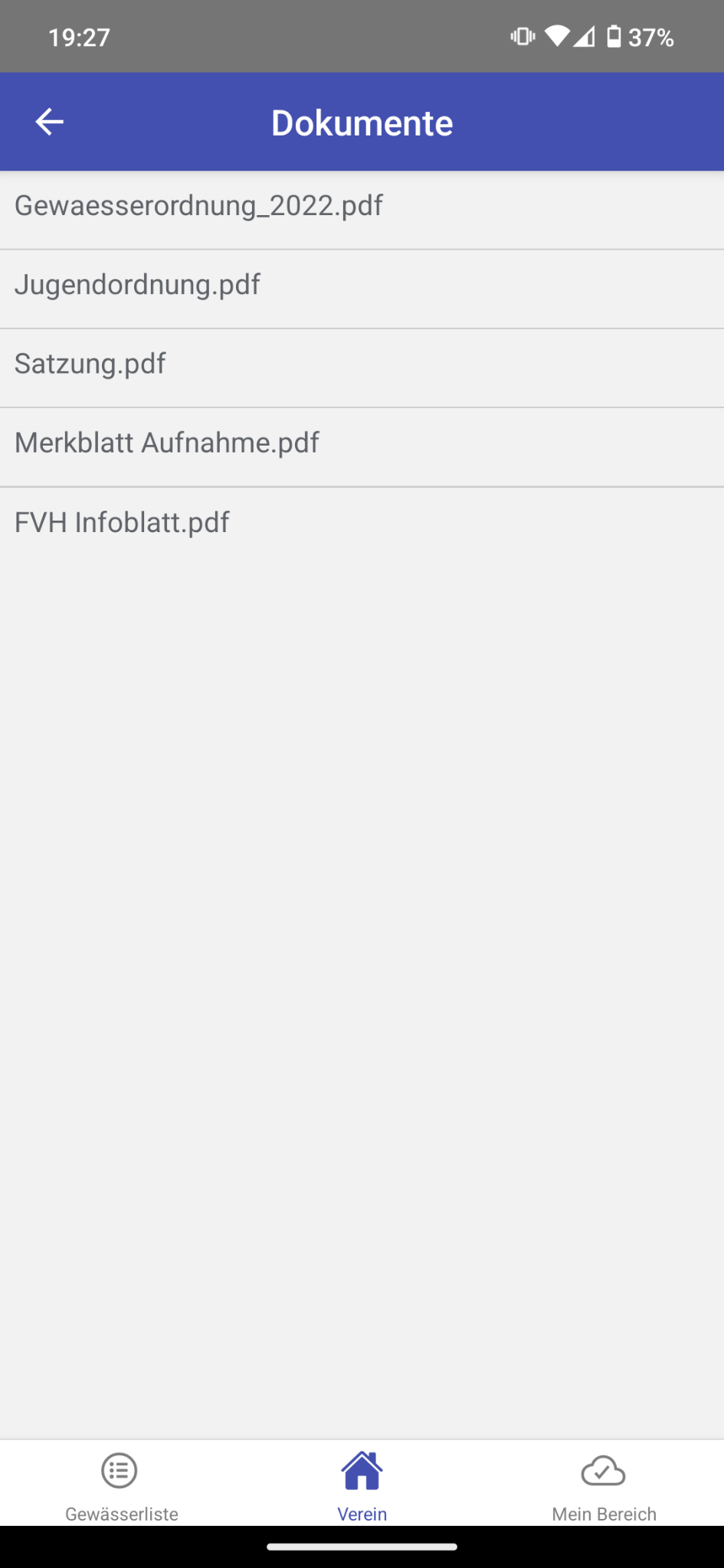Viewport: 724px width, 1568px height.
Task: Click the back arrow in the header
Action: [48, 121]
